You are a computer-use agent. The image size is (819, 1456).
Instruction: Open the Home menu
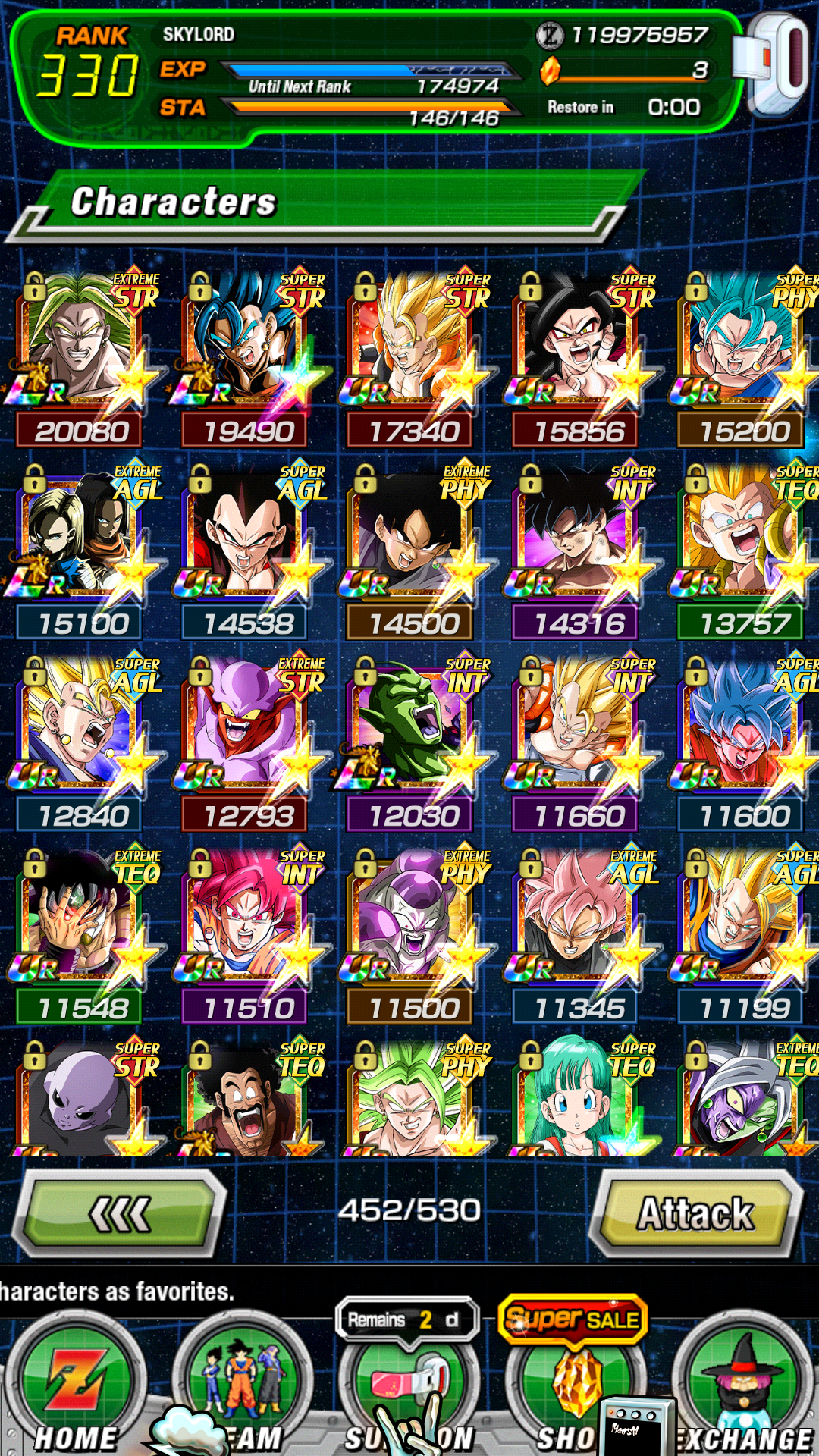74,1388
